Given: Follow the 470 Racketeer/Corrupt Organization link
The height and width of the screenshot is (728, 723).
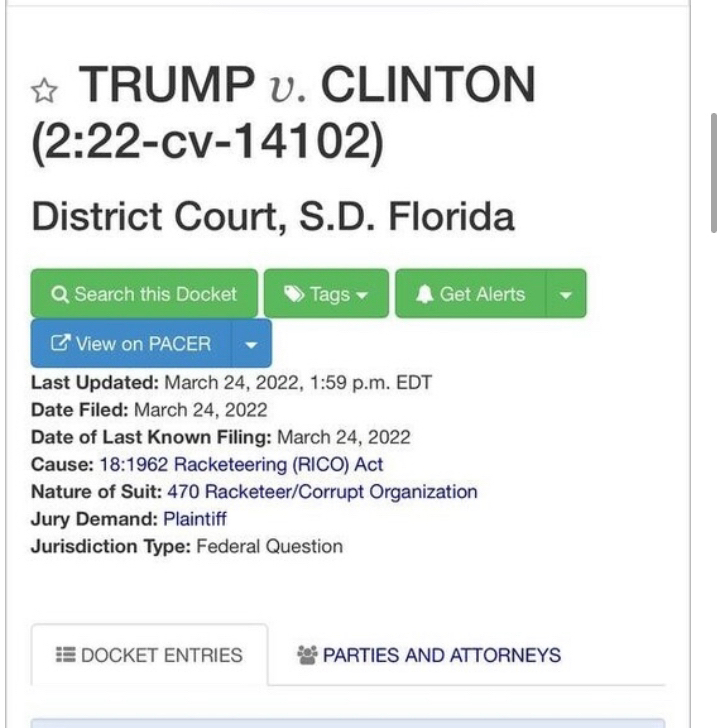Looking at the screenshot, I should pyautogui.click(x=322, y=492).
